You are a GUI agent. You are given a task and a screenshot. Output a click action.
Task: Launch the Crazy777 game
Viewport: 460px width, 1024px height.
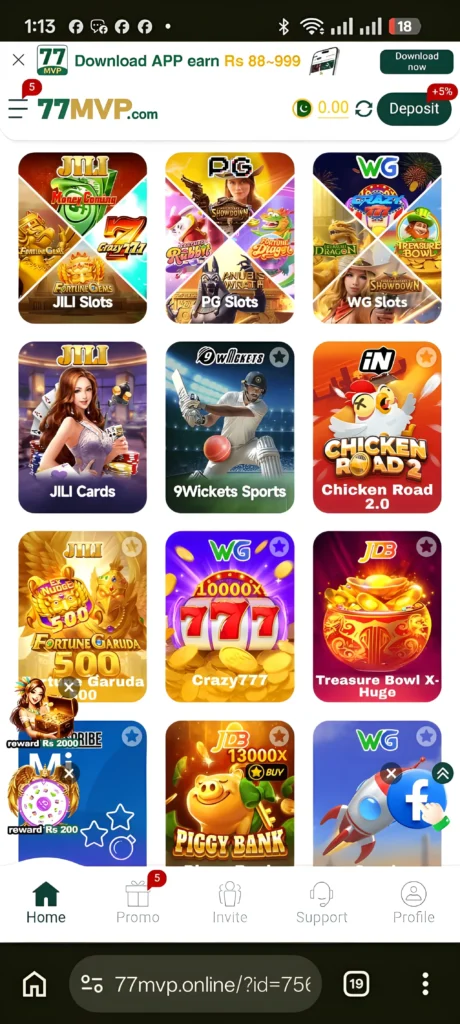coord(230,616)
